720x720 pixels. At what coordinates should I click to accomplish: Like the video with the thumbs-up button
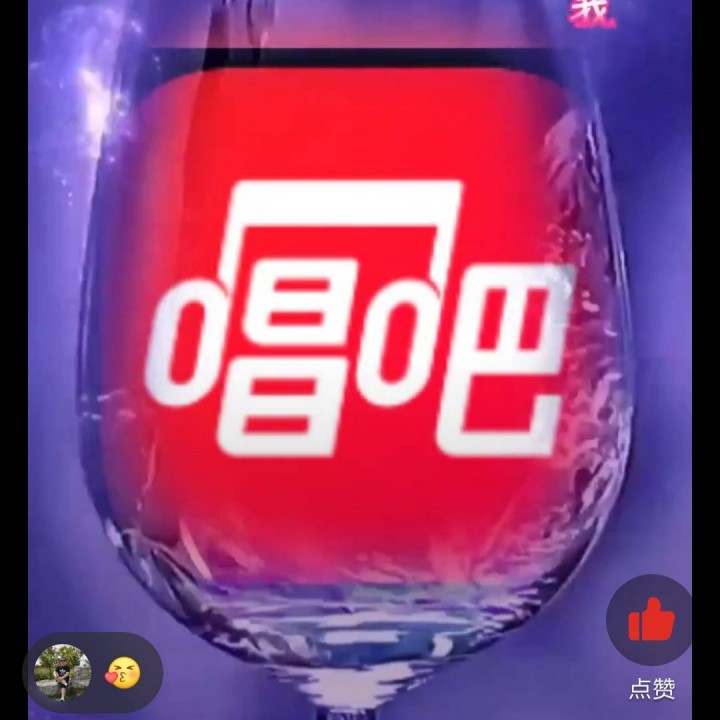pyautogui.click(x=651, y=619)
